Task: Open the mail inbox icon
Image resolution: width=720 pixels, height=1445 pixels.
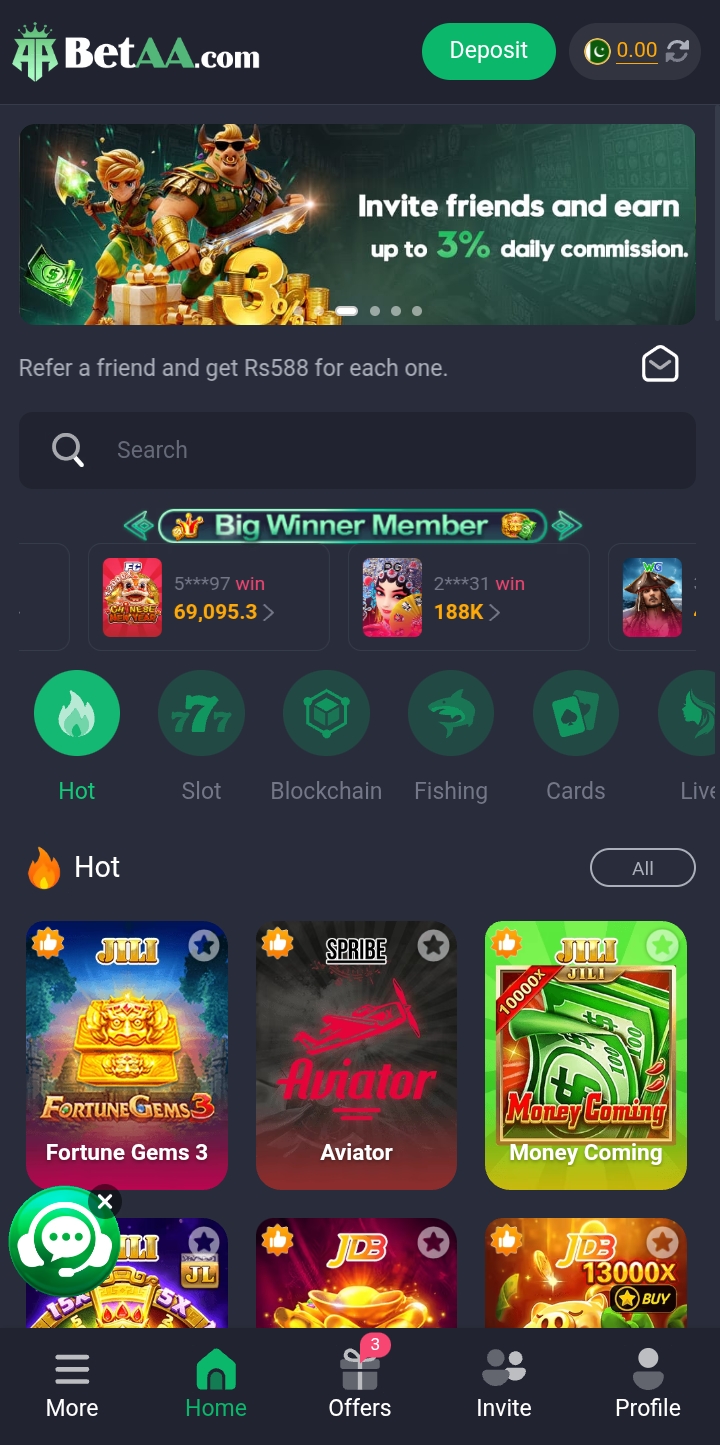Action: point(660,365)
